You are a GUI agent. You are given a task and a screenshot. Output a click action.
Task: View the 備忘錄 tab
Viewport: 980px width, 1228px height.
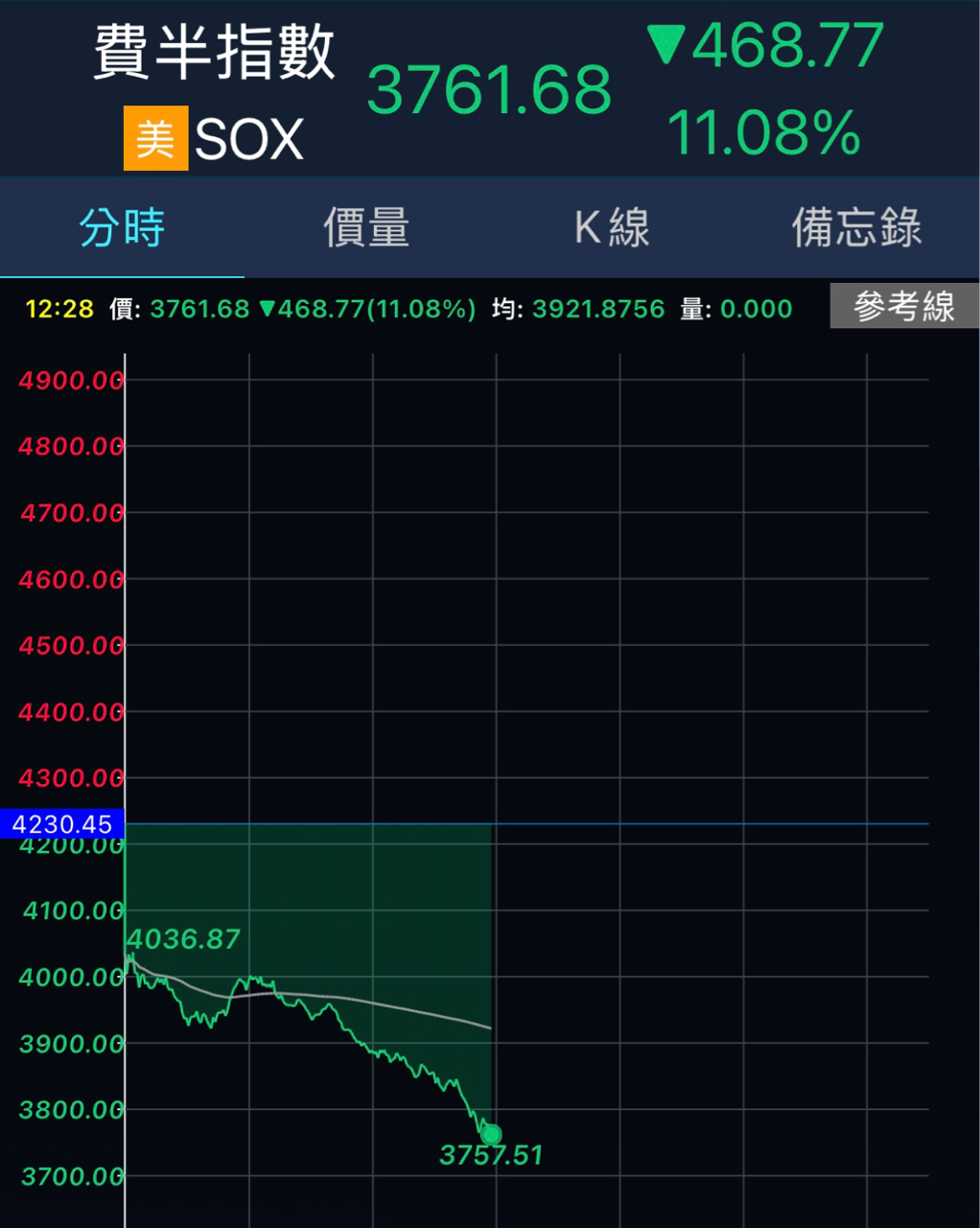pos(856,228)
